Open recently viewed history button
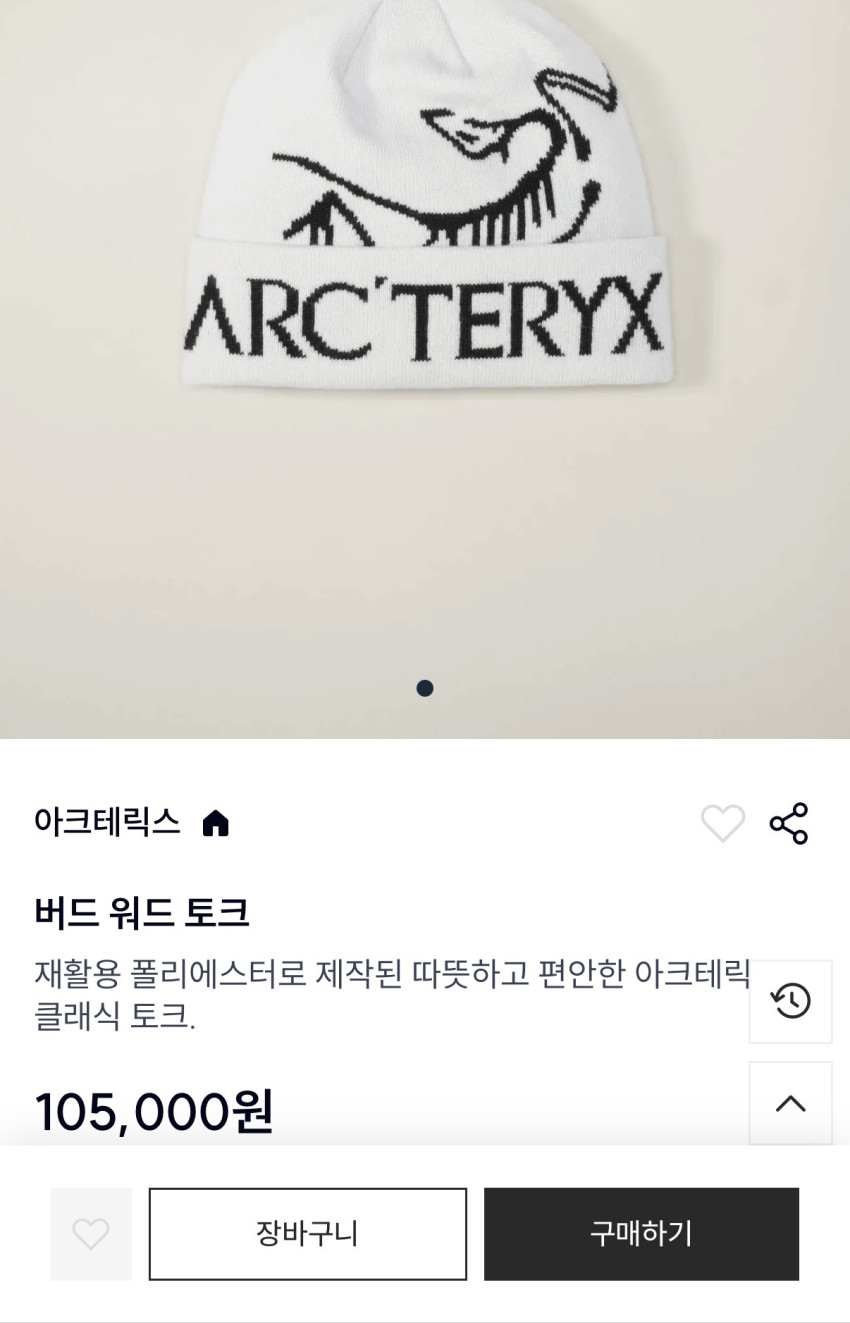 [790, 1001]
